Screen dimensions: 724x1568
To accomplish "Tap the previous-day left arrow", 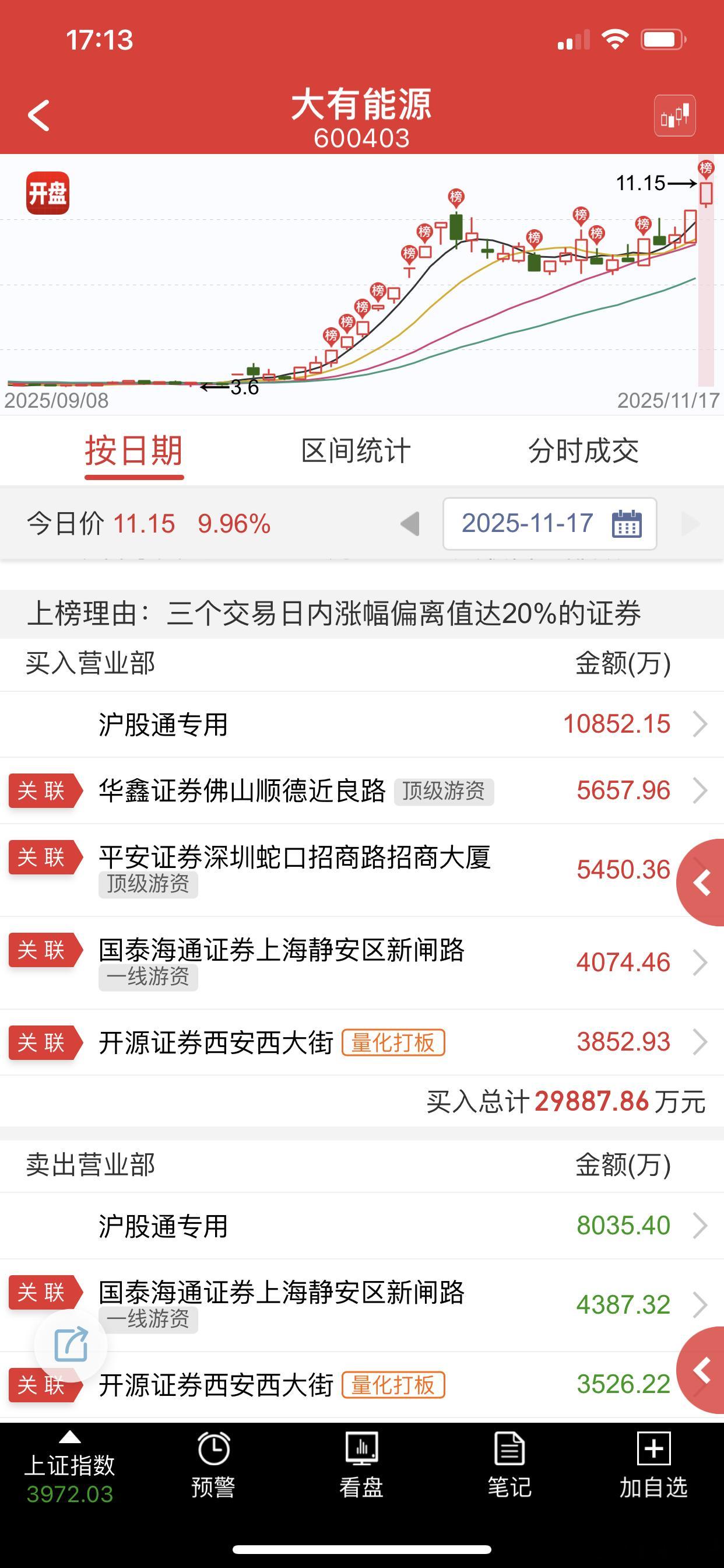I will point(412,524).
